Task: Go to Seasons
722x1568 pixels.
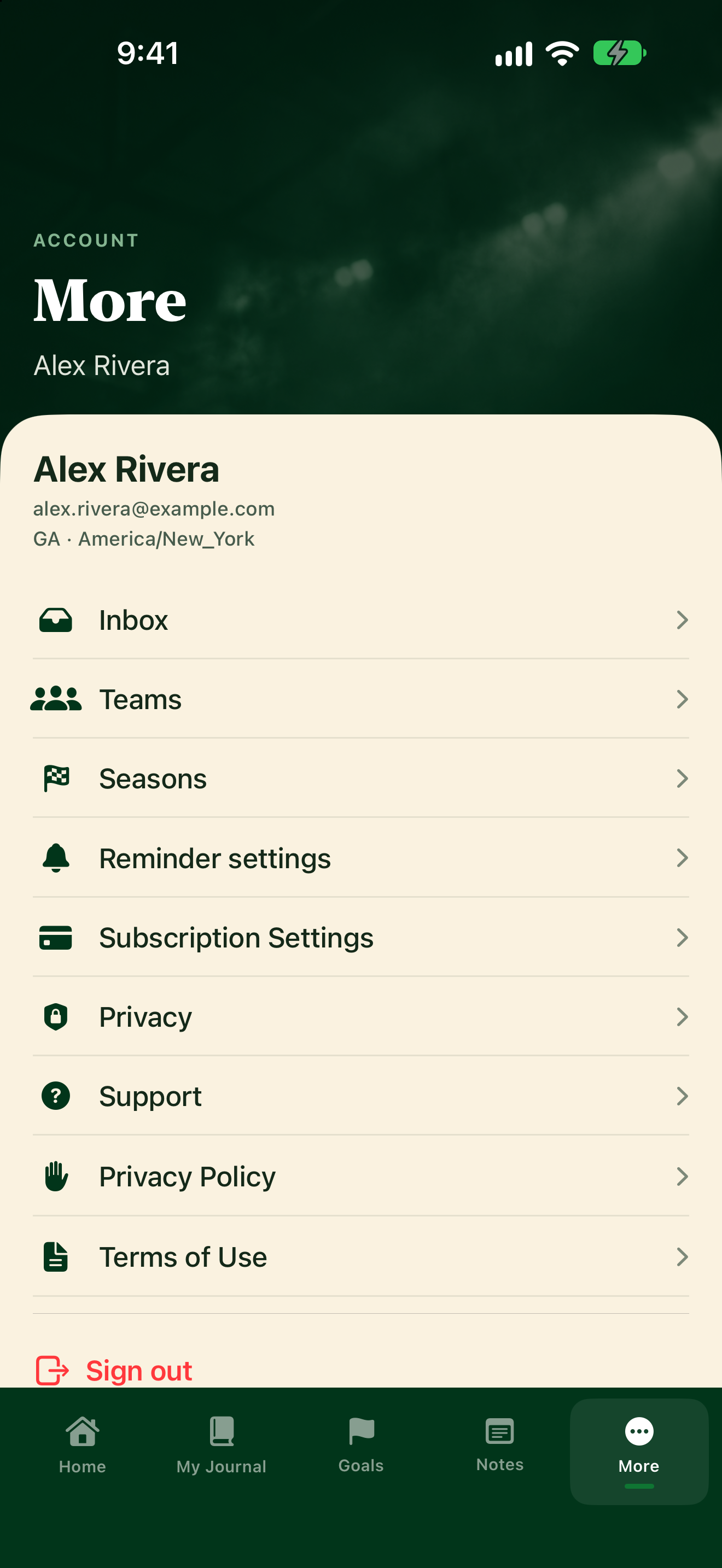Action: coord(361,779)
